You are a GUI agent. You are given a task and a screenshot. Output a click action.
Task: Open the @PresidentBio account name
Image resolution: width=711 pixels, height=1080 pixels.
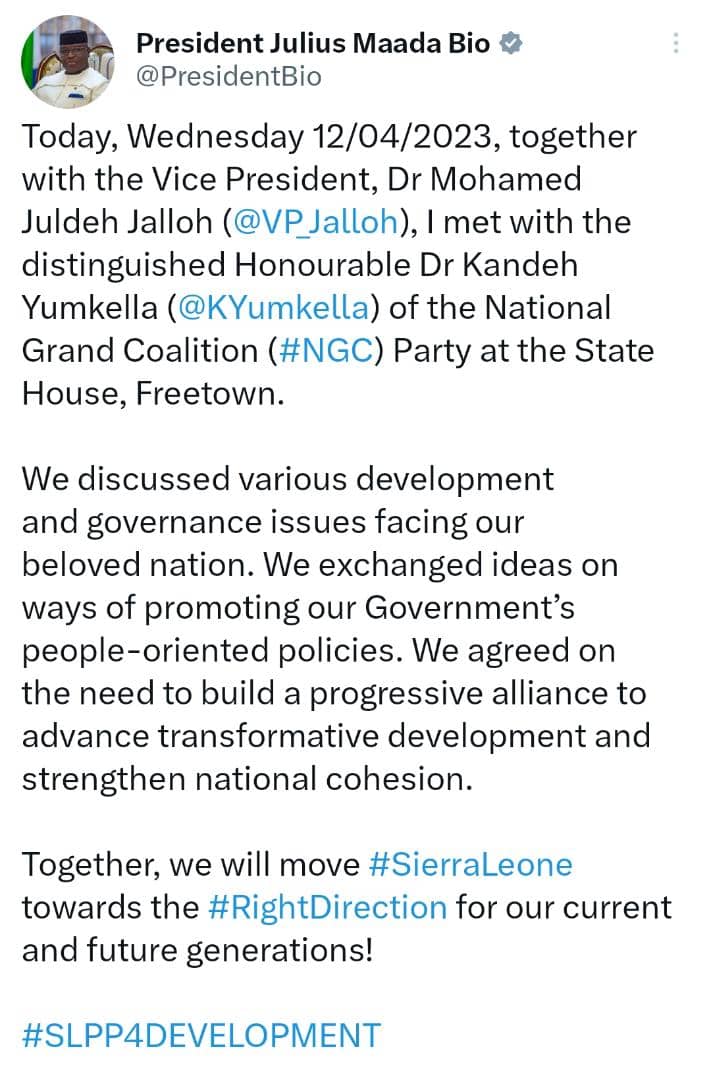(x=228, y=76)
